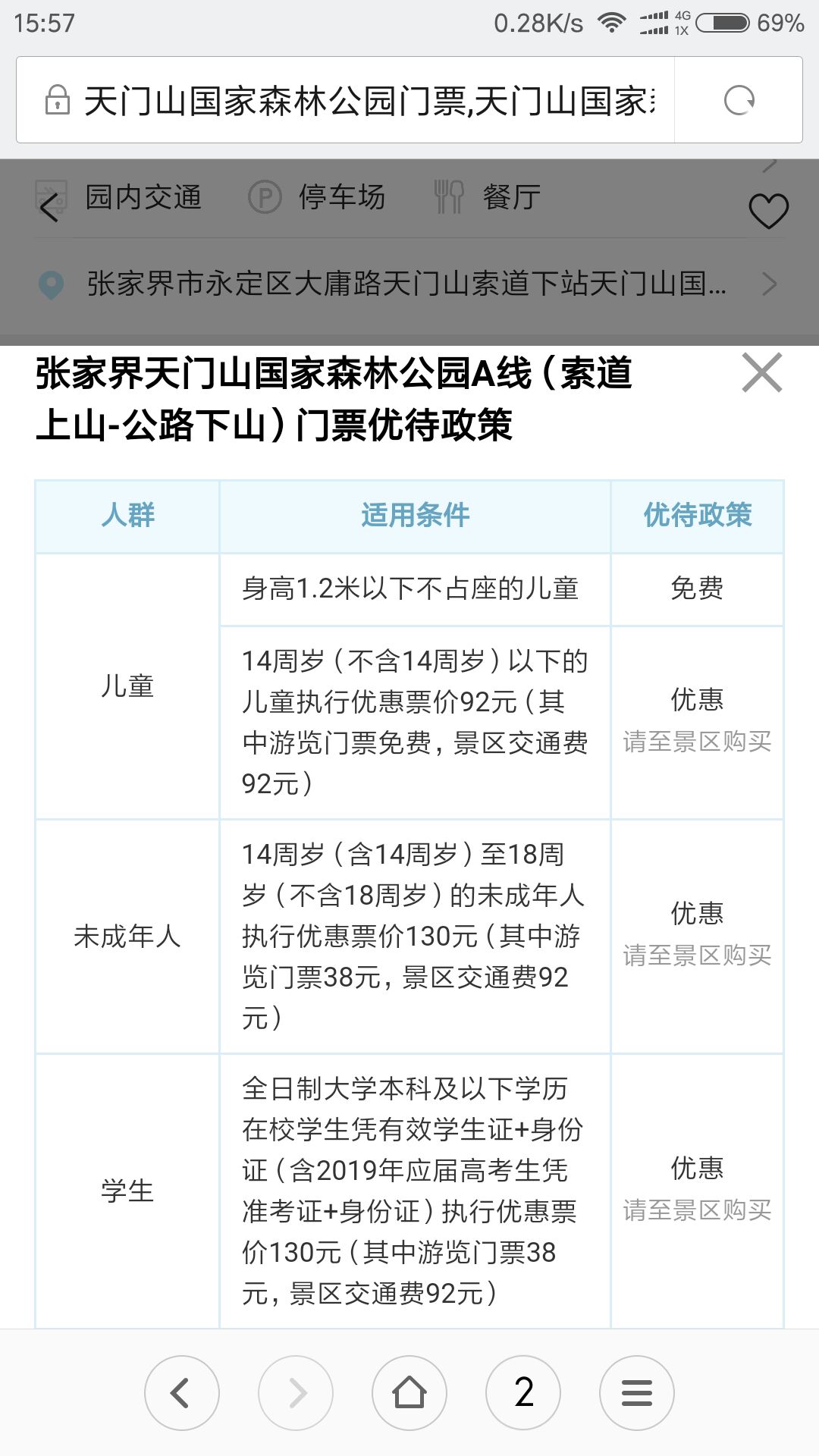The height and width of the screenshot is (1456, 819).
Task: Tap the page back arrow near 园内交通
Action: [x=50, y=208]
